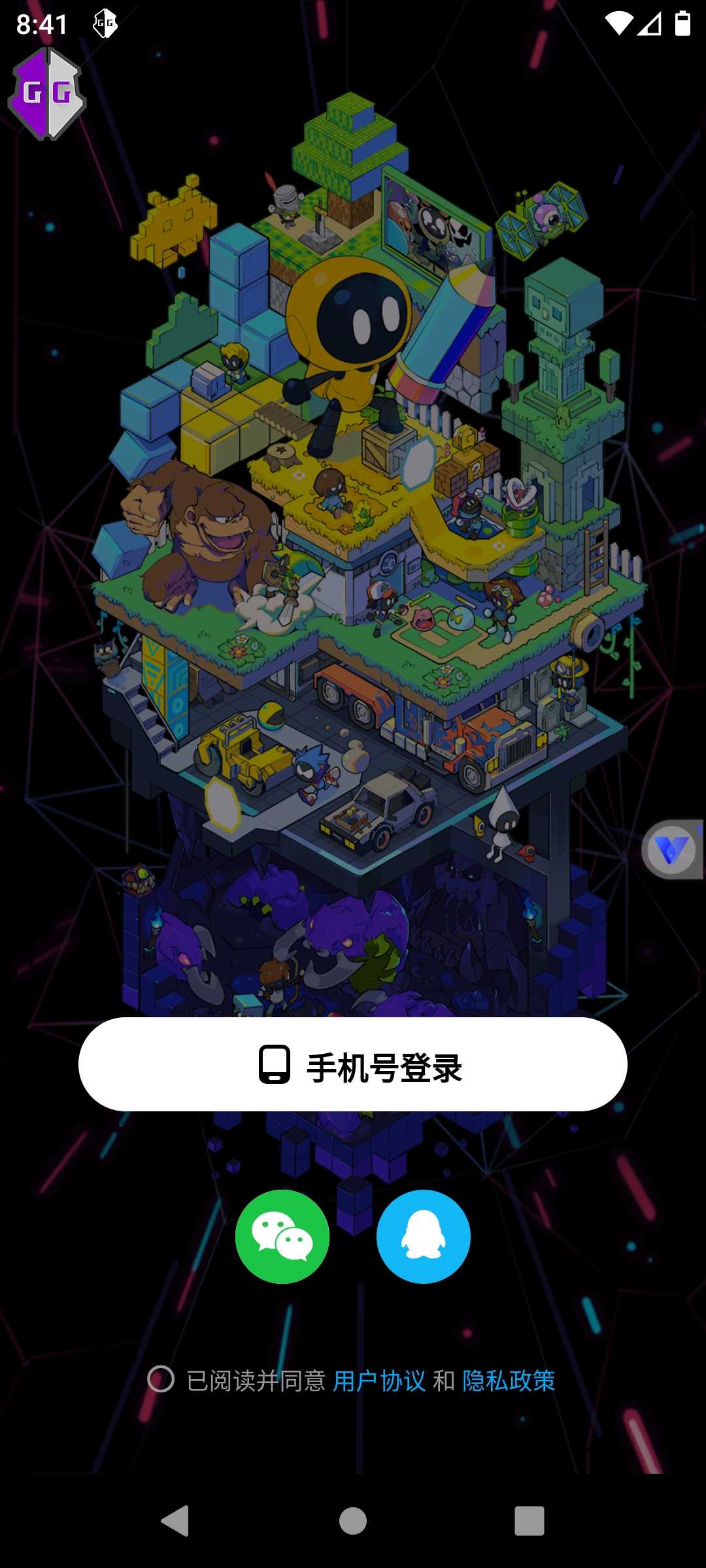
Task: Go back using the navigation bar
Action: pyautogui.click(x=175, y=1521)
